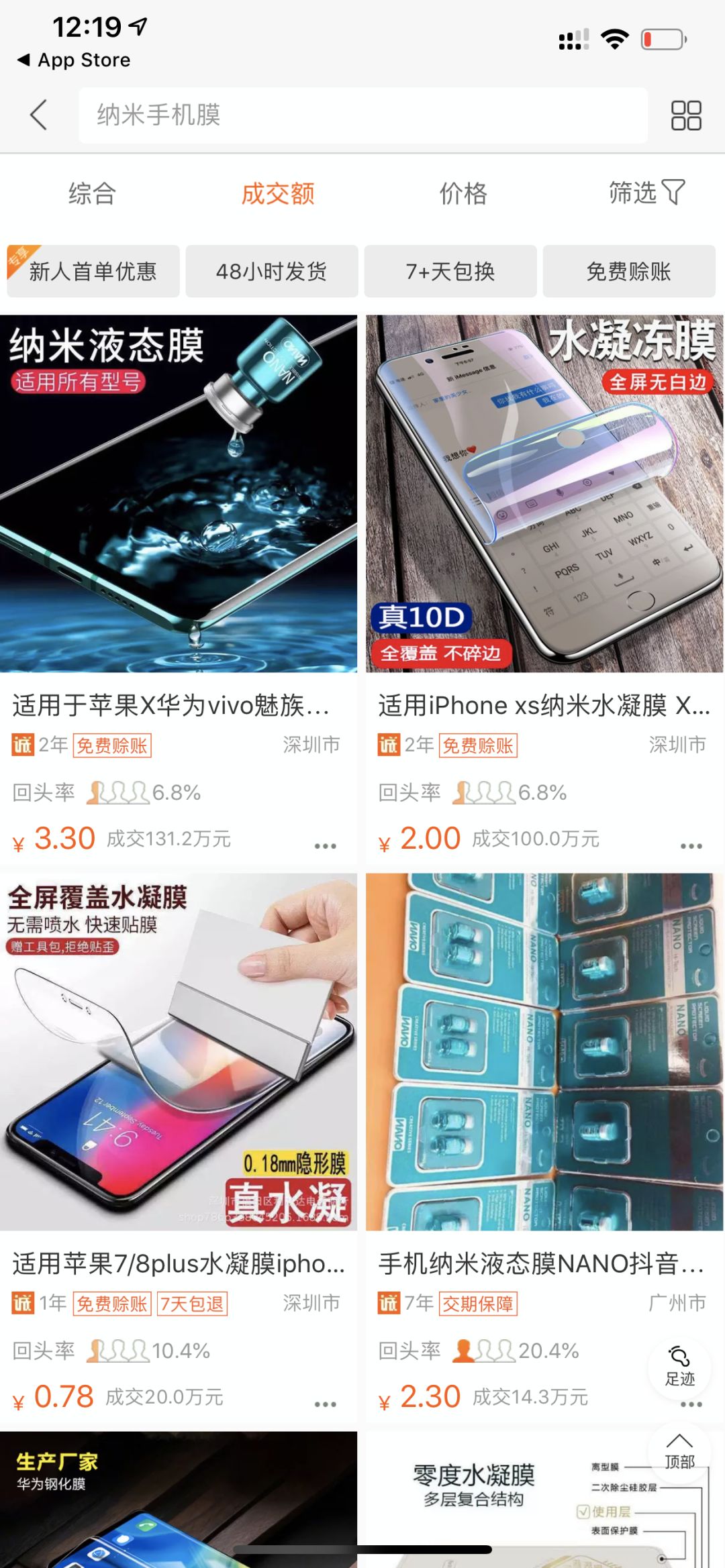The height and width of the screenshot is (1568, 725).
Task: Apply the 新人首单优惠 chip
Action: 93,271
